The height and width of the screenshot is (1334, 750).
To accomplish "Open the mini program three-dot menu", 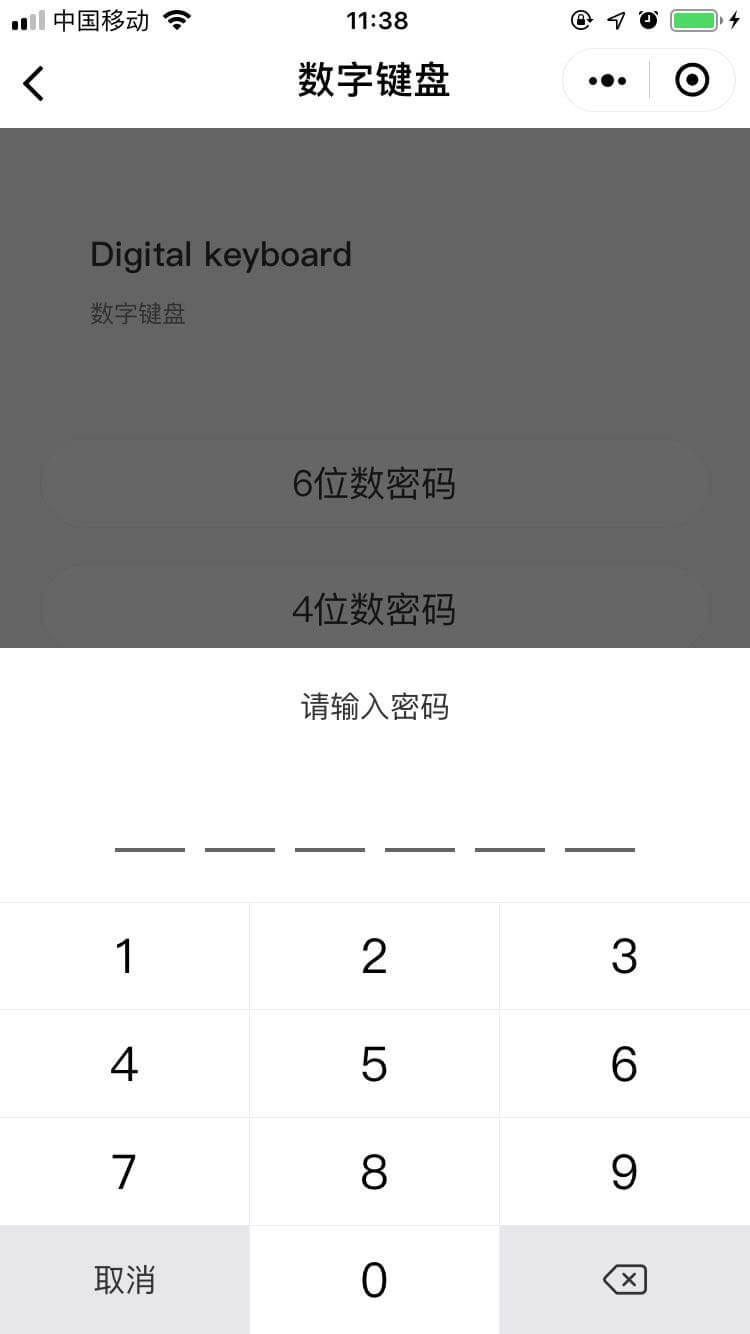I will pos(607,81).
